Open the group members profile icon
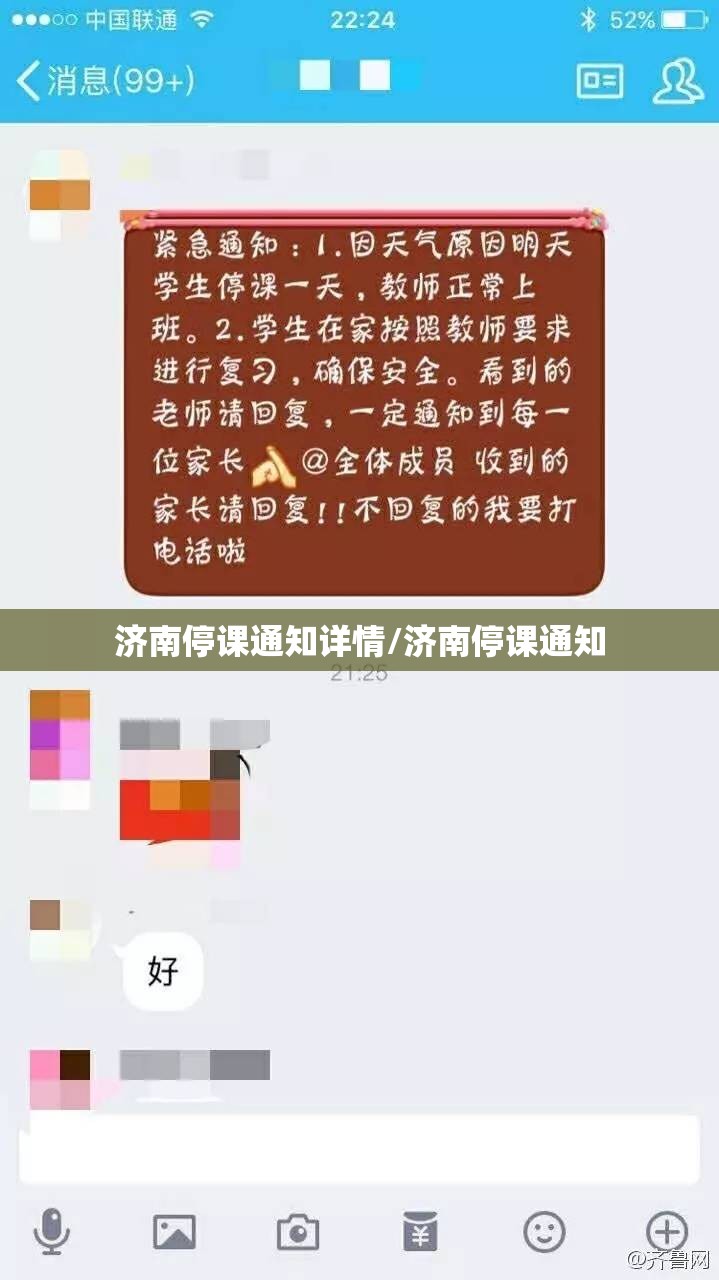This screenshot has width=719, height=1280. coord(678,80)
